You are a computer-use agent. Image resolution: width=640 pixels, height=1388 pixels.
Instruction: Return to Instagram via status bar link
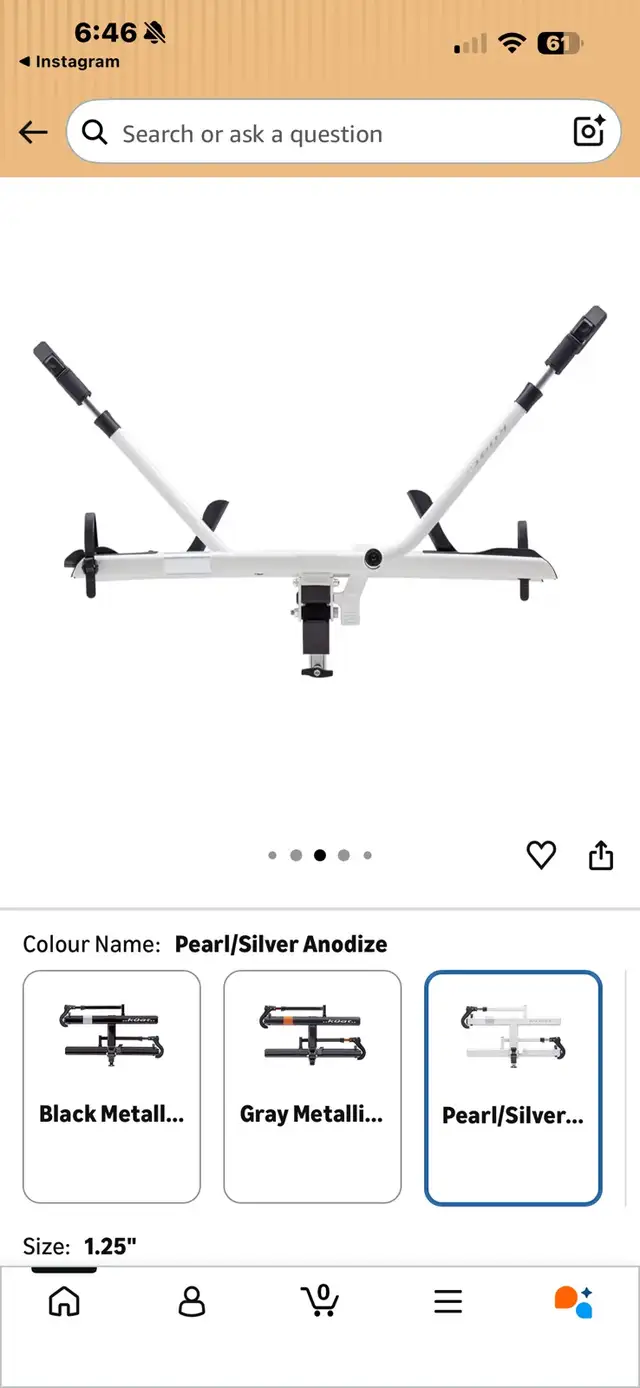tap(68, 62)
